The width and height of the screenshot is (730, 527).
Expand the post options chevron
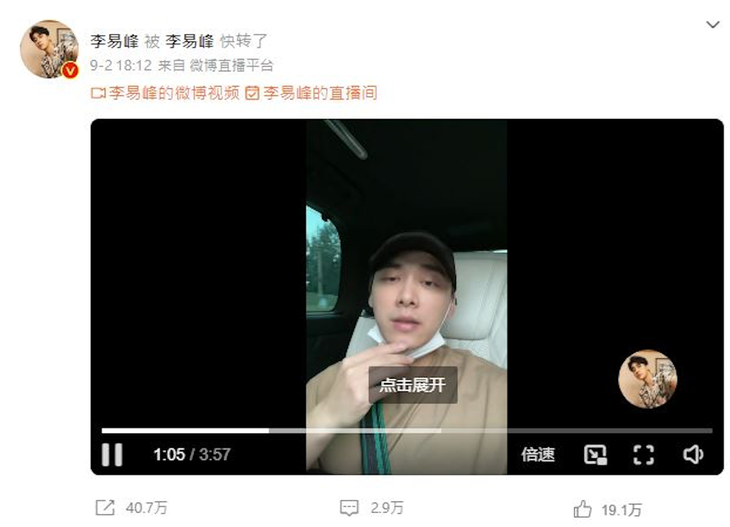712,24
